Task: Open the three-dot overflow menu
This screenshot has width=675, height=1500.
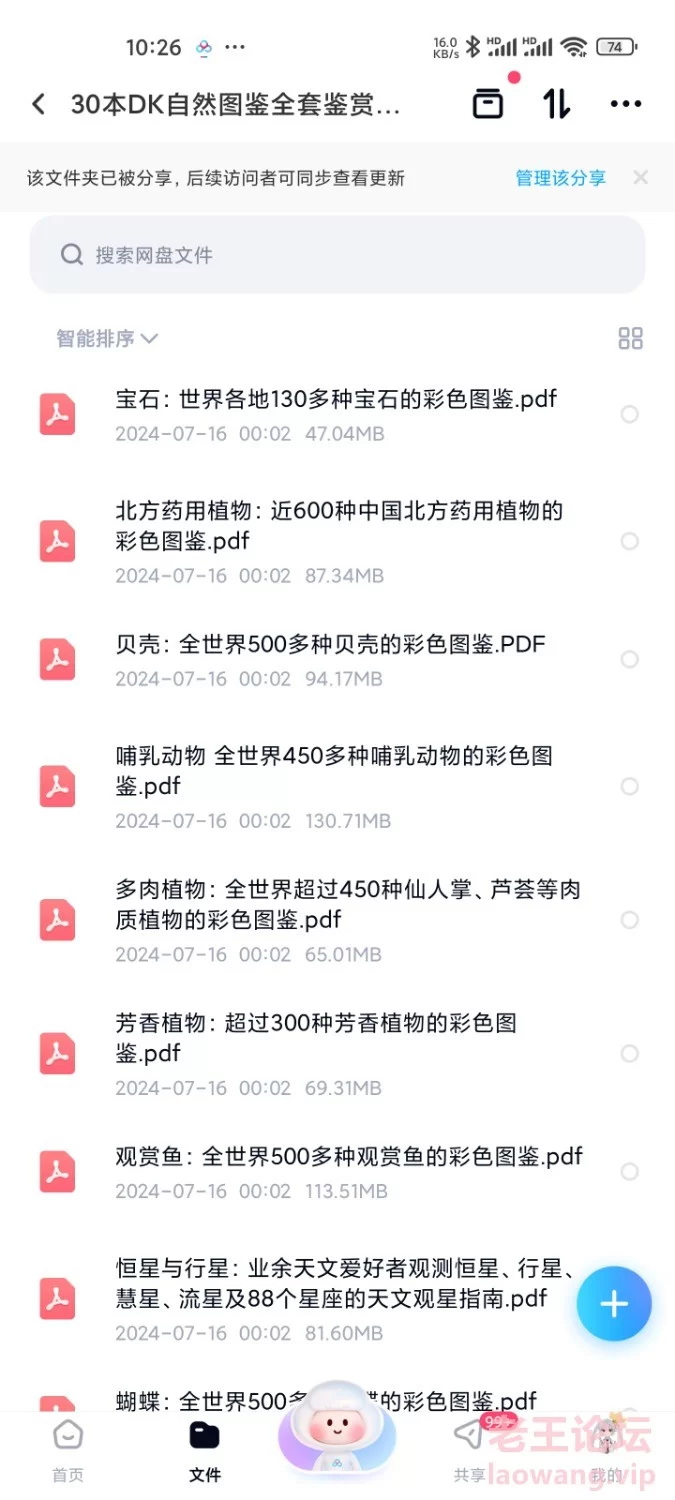Action: [626, 104]
